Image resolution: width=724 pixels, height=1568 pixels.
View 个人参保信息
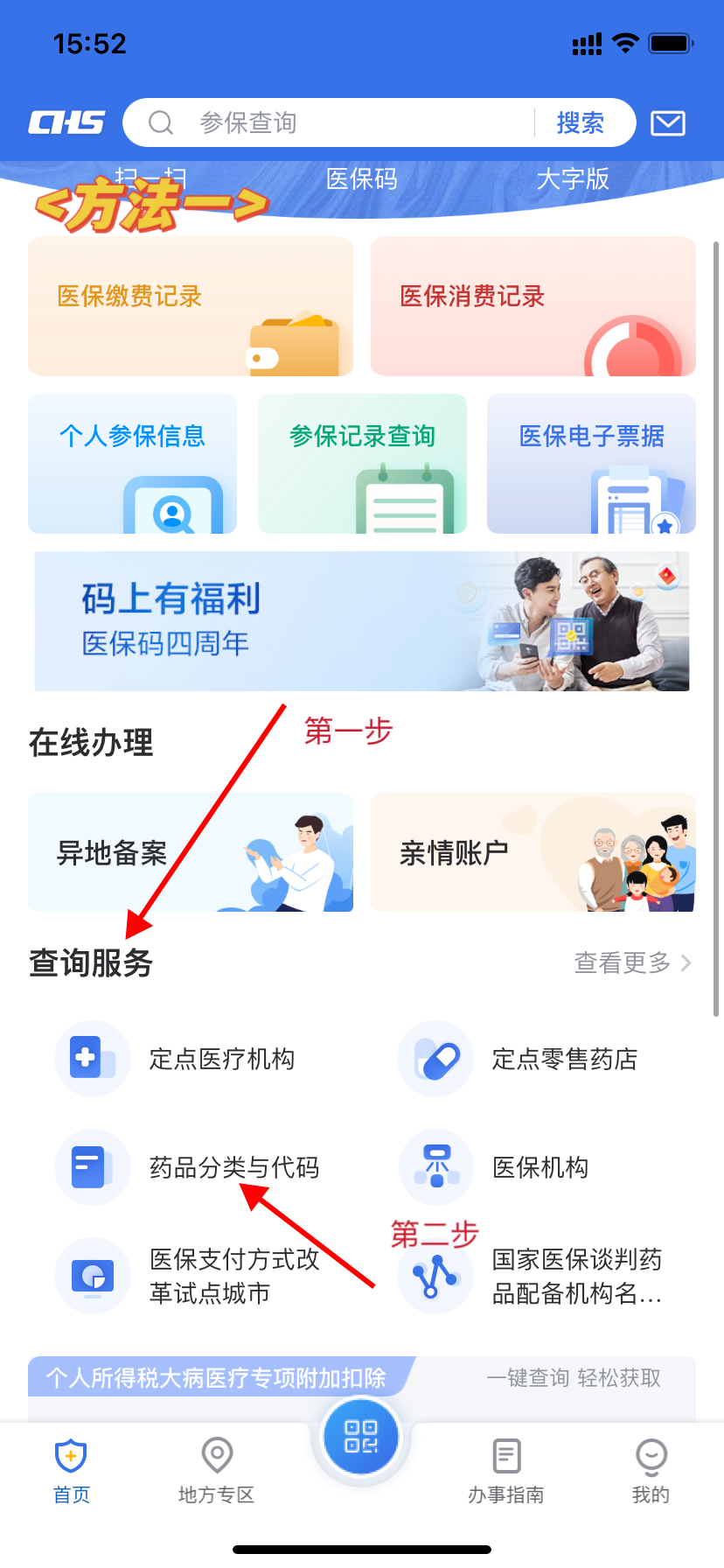click(x=133, y=464)
